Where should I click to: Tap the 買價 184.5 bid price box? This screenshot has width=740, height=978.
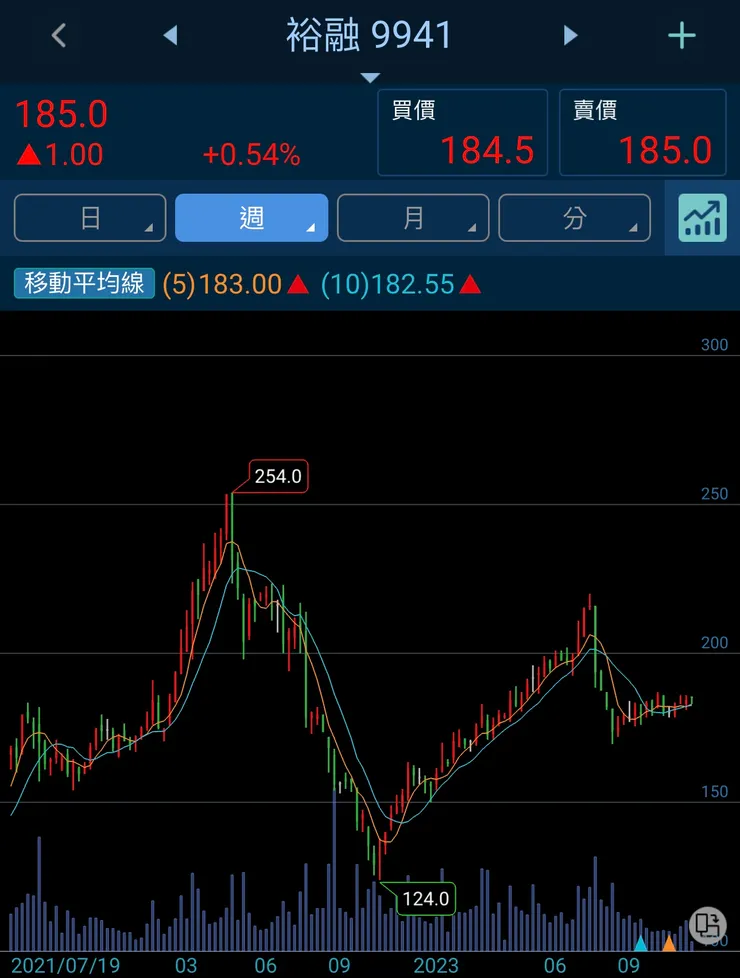click(x=463, y=132)
